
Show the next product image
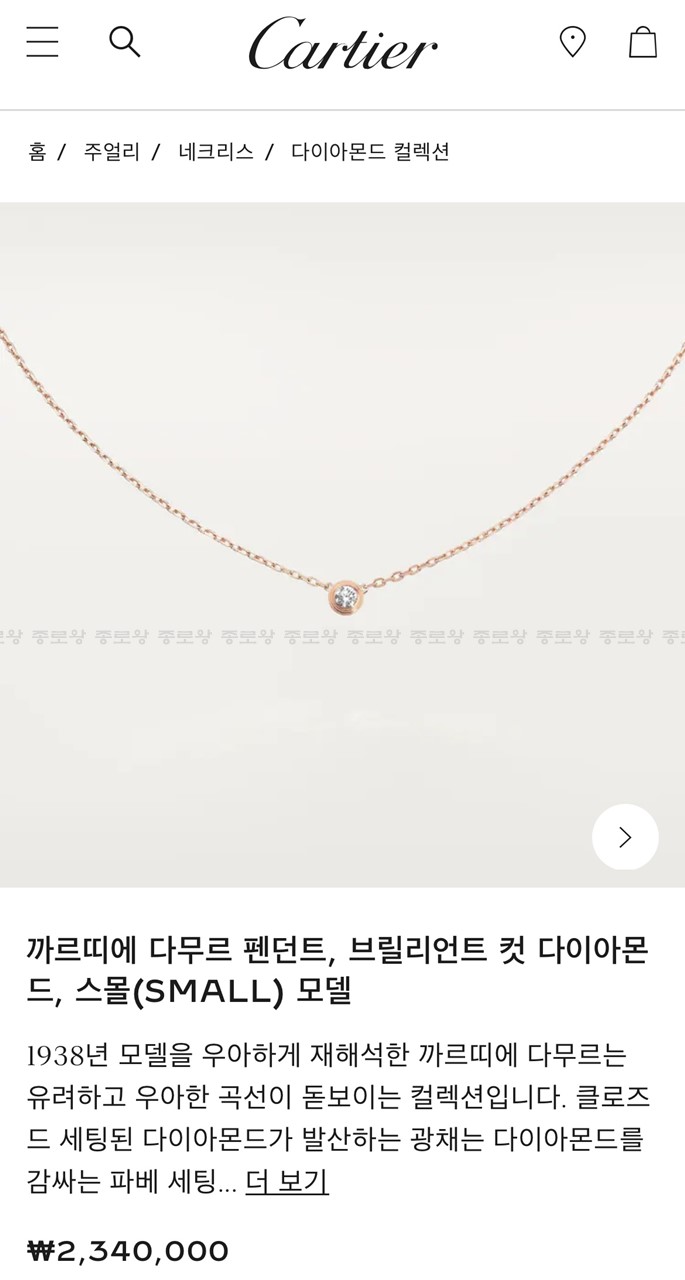tap(625, 837)
